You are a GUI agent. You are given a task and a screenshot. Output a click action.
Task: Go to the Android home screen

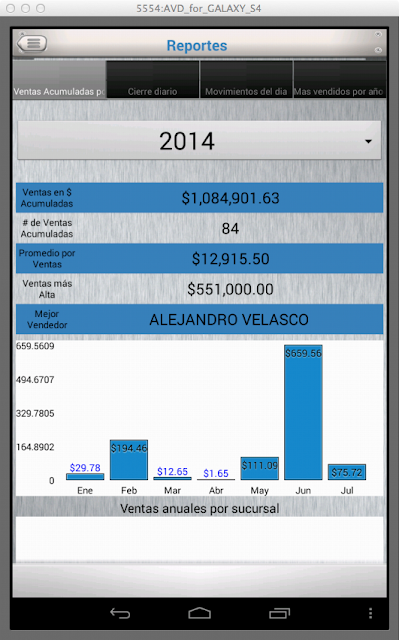coord(199,613)
